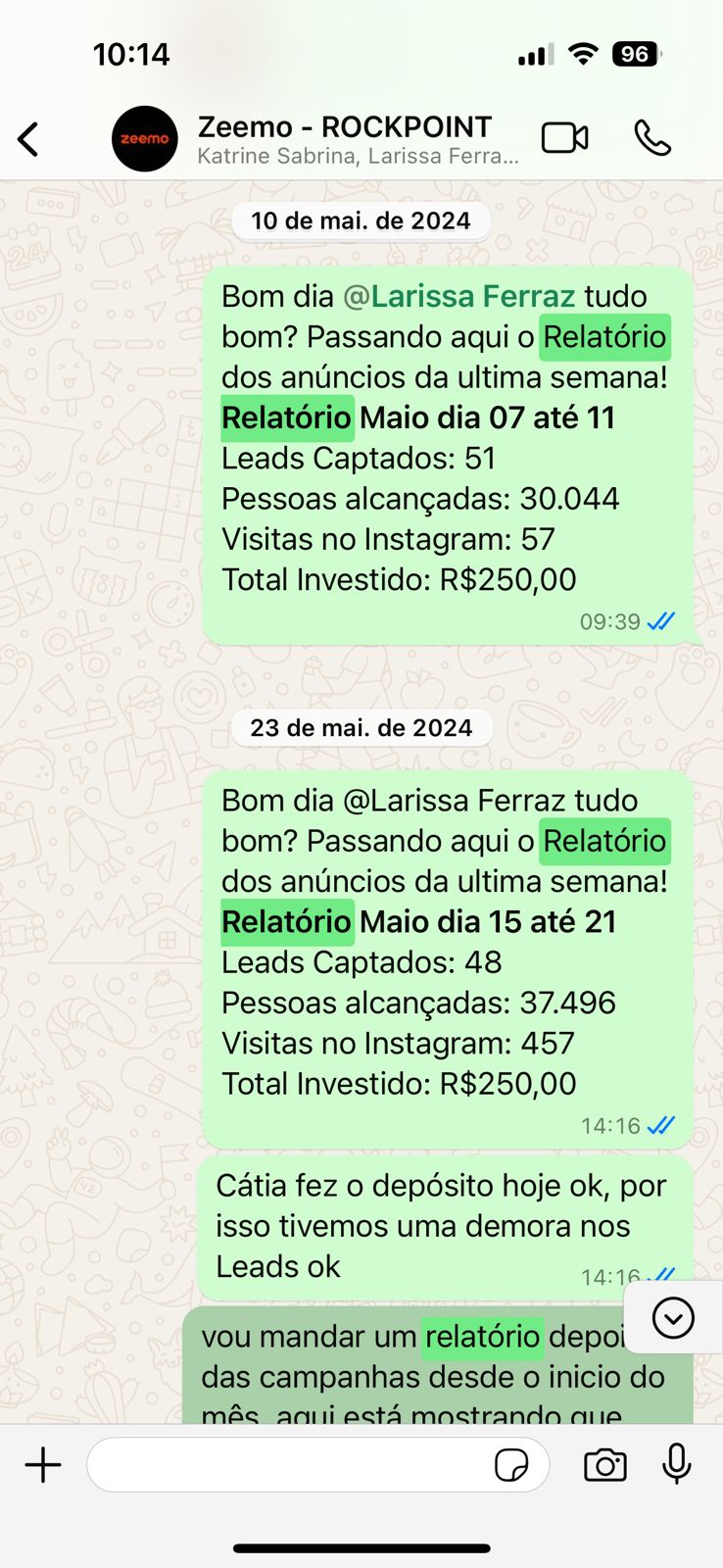The width and height of the screenshot is (723, 1568).
Task: Open the camera to take a photo
Action: [604, 1465]
